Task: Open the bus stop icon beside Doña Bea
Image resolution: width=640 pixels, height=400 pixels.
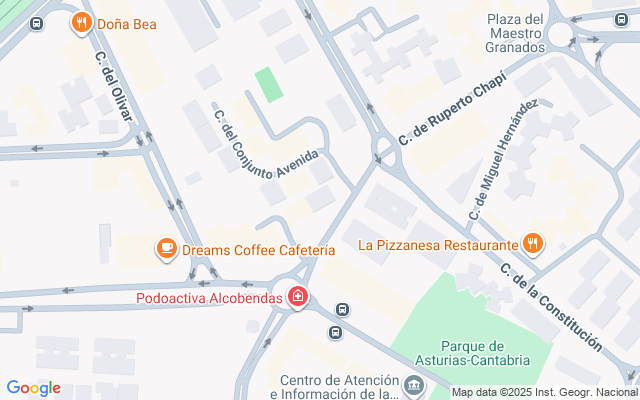Action: pyautogui.click(x=36, y=23)
